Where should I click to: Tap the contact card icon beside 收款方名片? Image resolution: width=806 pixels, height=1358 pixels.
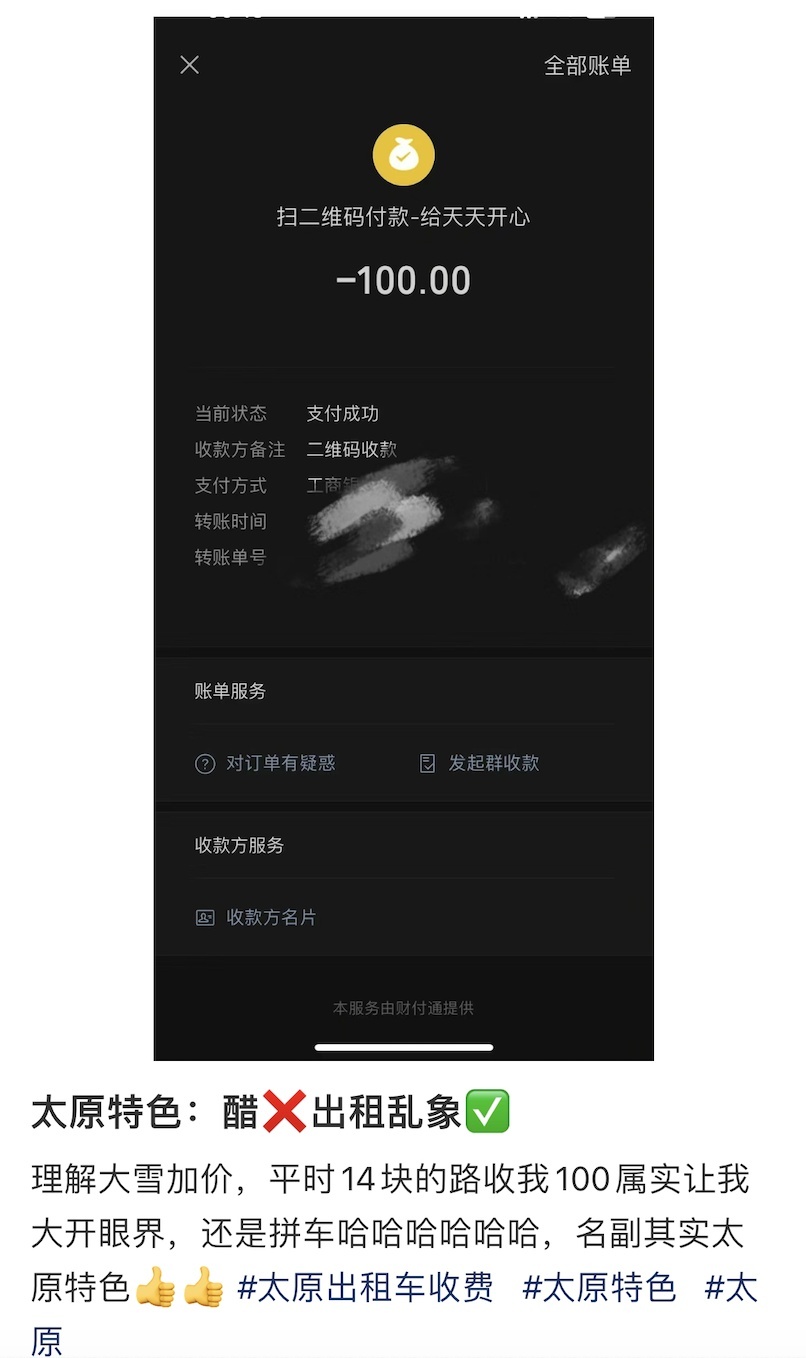tap(204, 917)
